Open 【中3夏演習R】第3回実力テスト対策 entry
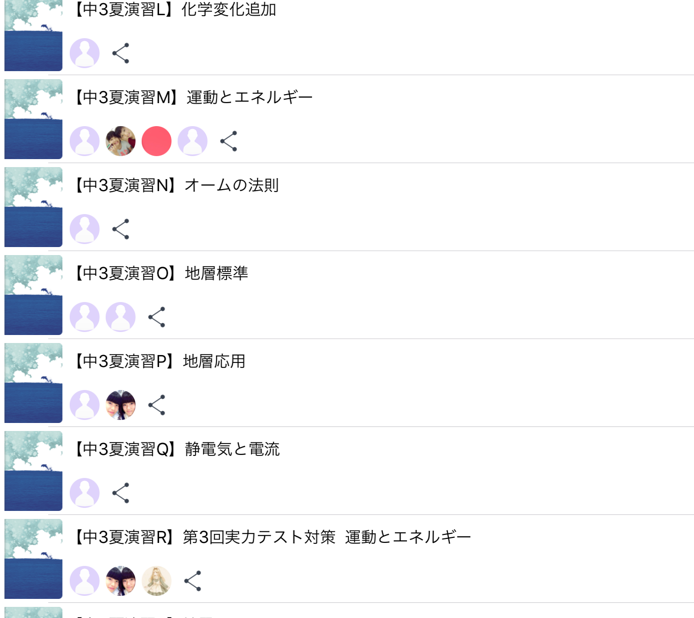 tap(270, 537)
